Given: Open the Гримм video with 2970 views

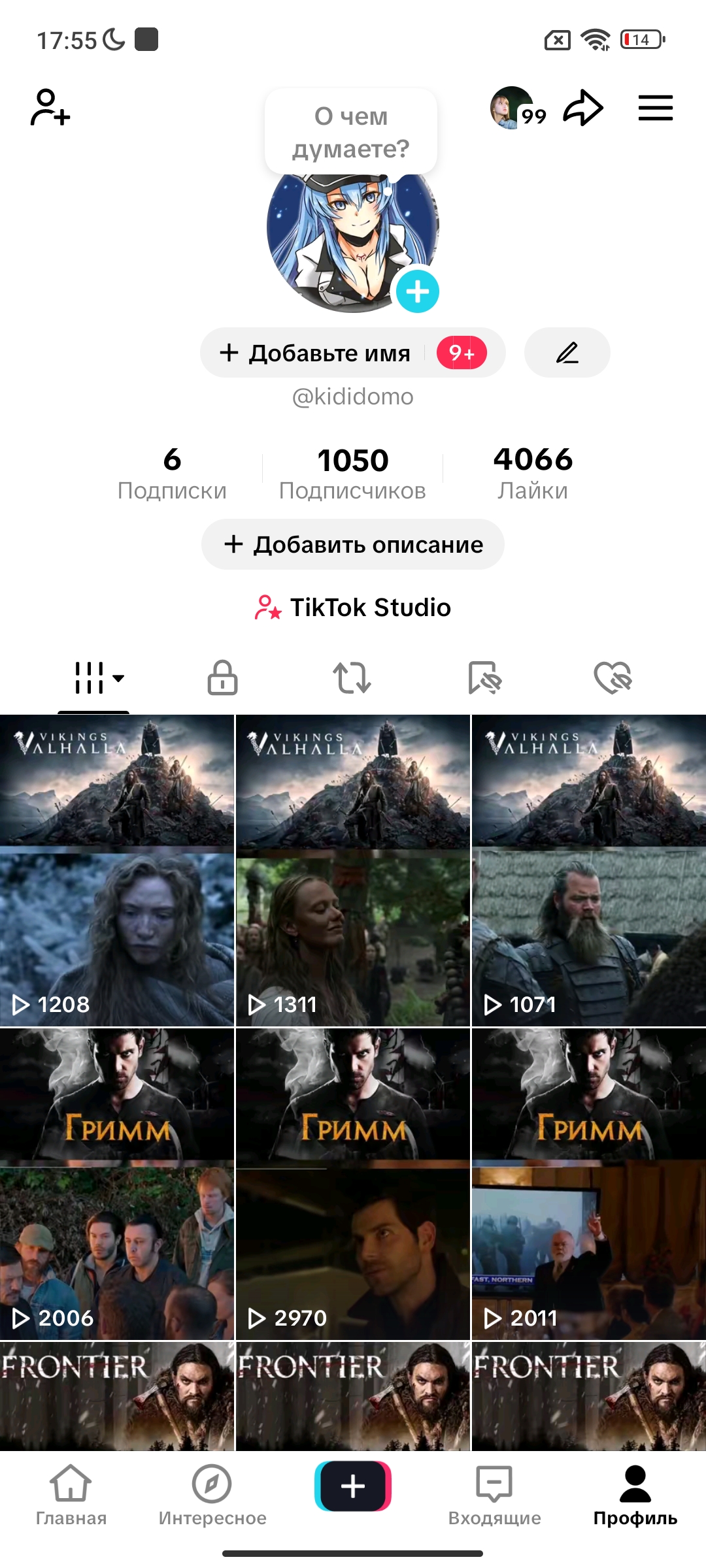Looking at the screenshot, I should tap(353, 1184).
